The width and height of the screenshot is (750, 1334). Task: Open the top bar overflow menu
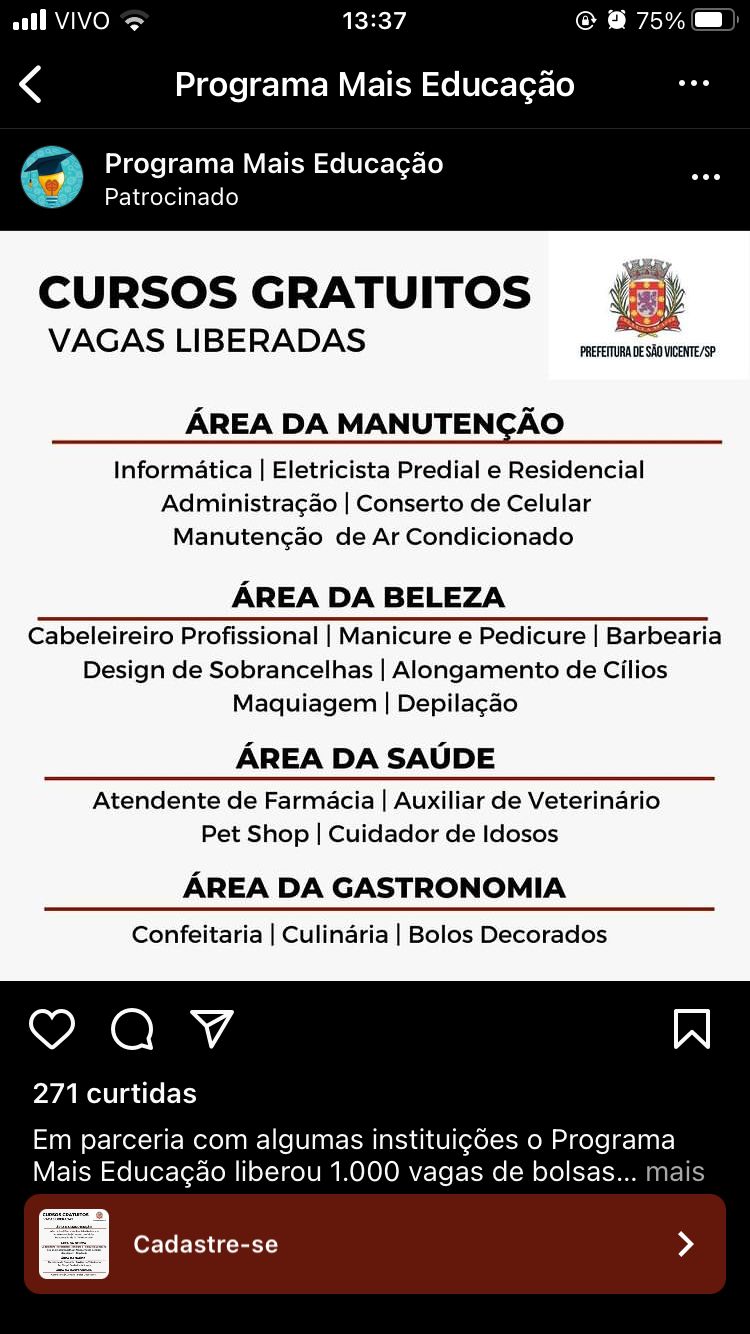[694, 84]
